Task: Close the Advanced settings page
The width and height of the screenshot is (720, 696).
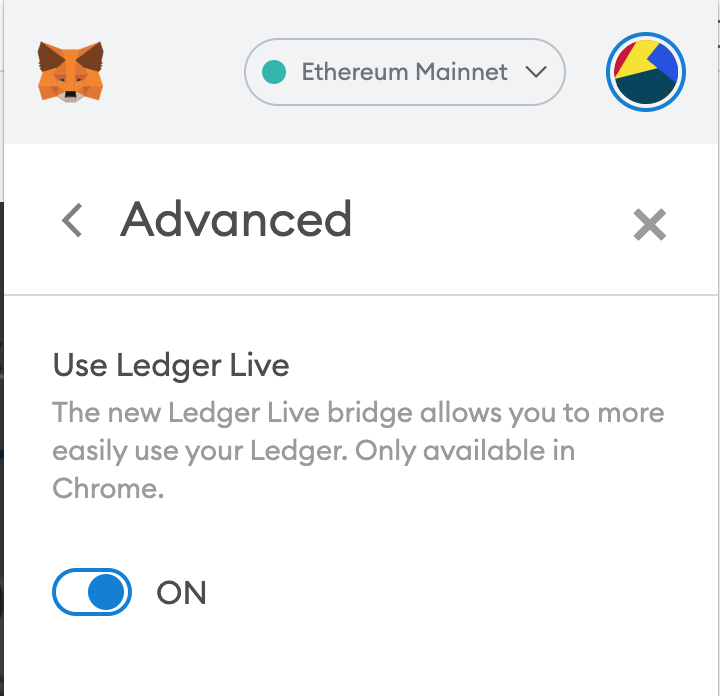Action: [649, 224]
